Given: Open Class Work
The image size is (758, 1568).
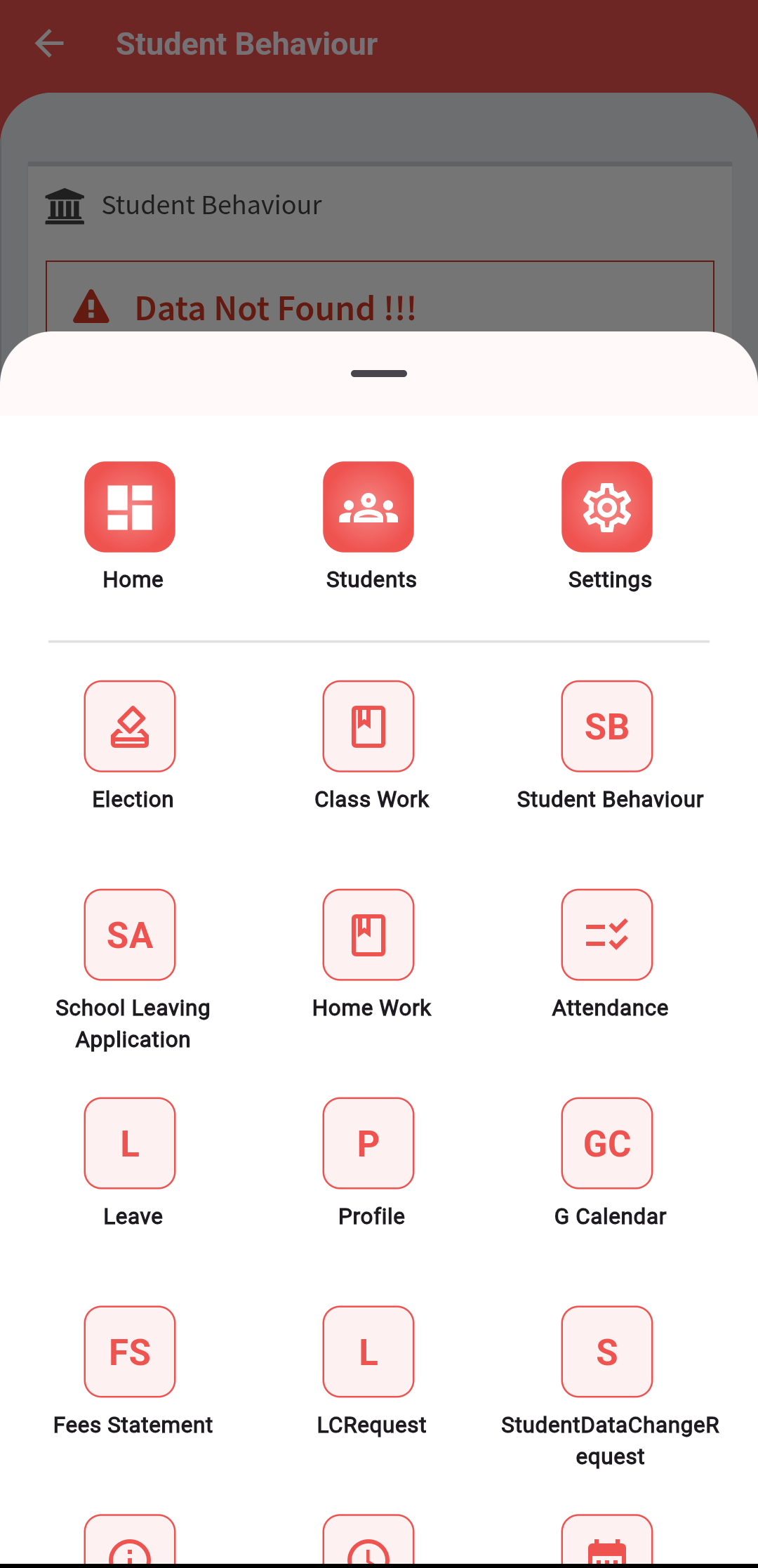Looking at the screenshot, I should click(368, 726).
